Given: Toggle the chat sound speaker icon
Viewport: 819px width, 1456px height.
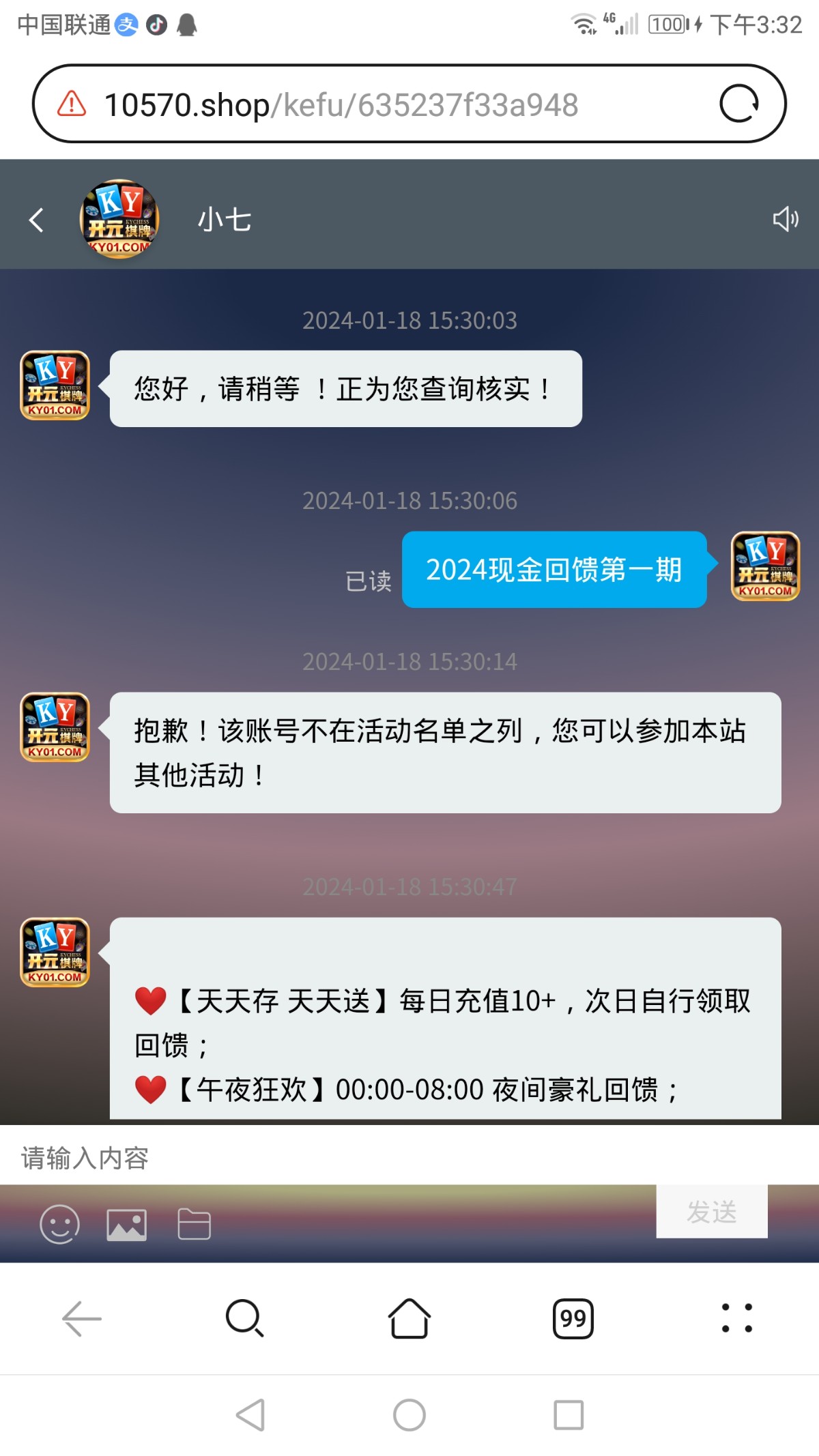Looking at the screenshot, I should coord(785,220).
